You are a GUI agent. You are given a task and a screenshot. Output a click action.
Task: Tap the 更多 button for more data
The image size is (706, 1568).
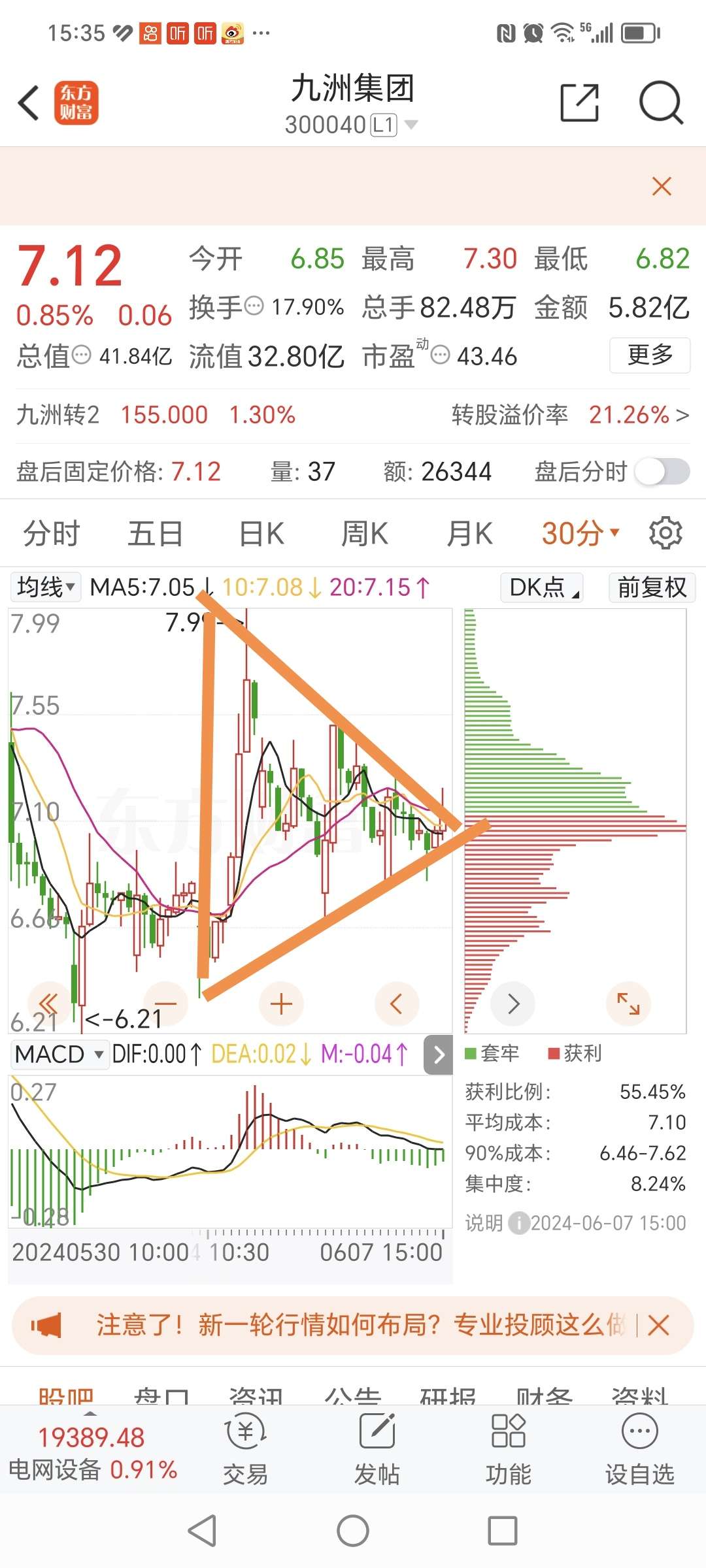pyautogui.click(x=650, y=355)
